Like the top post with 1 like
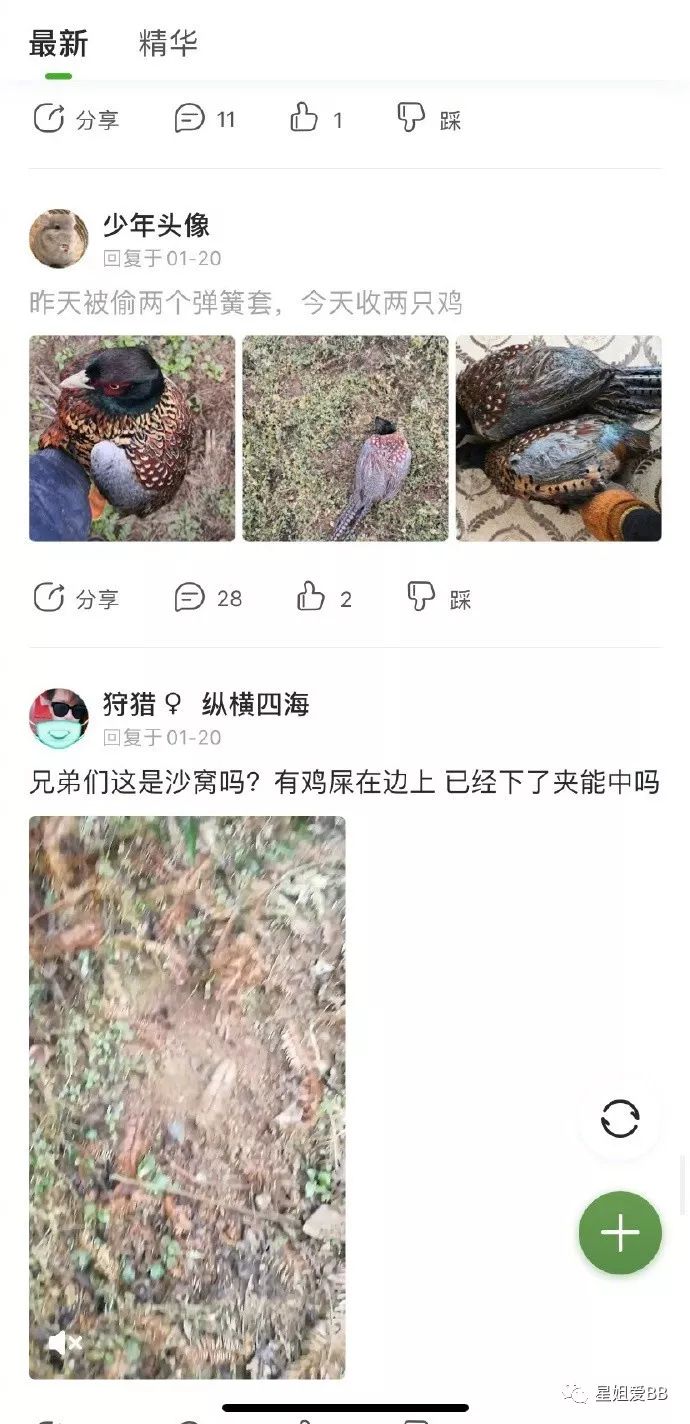Viewport: 690px width, 1424px height. pos(316,119)
